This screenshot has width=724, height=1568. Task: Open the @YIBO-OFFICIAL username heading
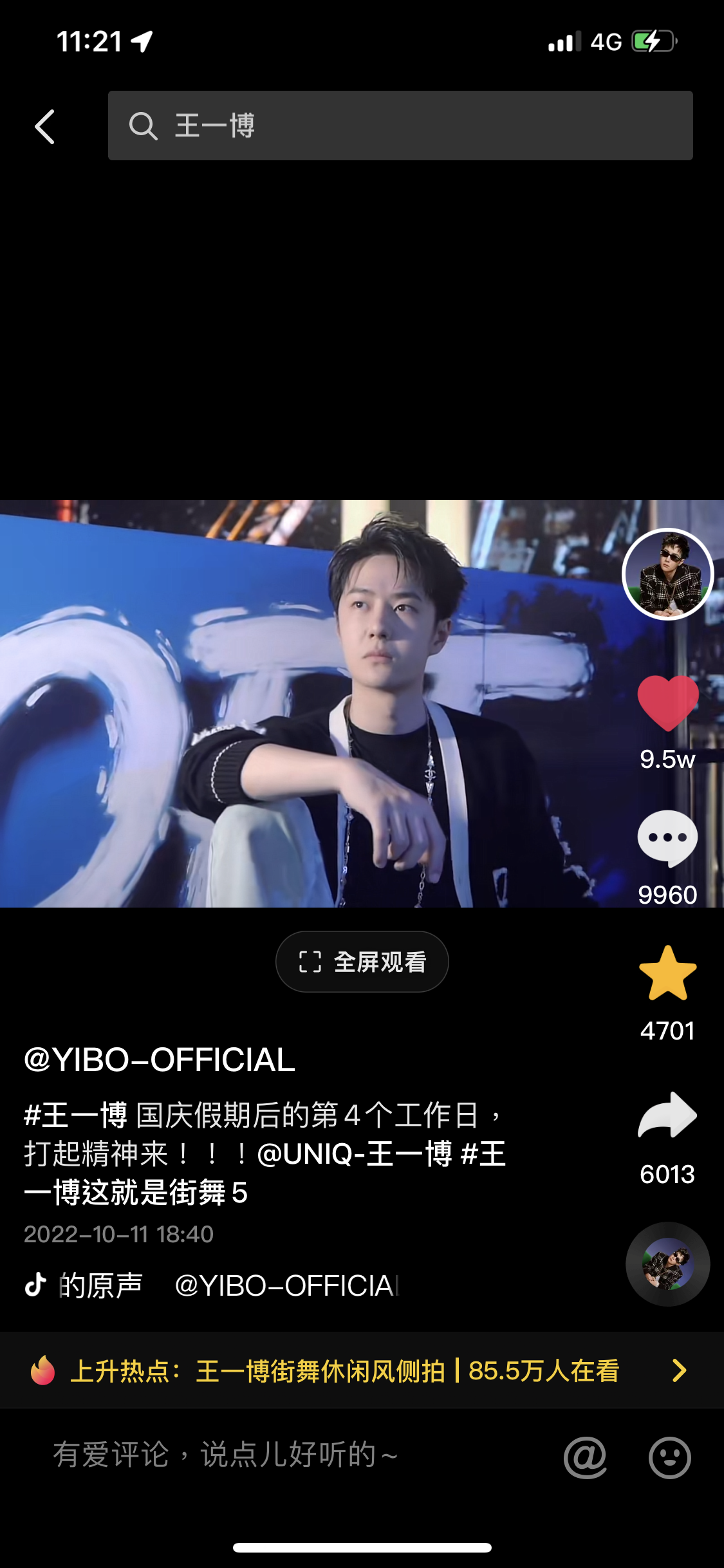point(160,1060)
